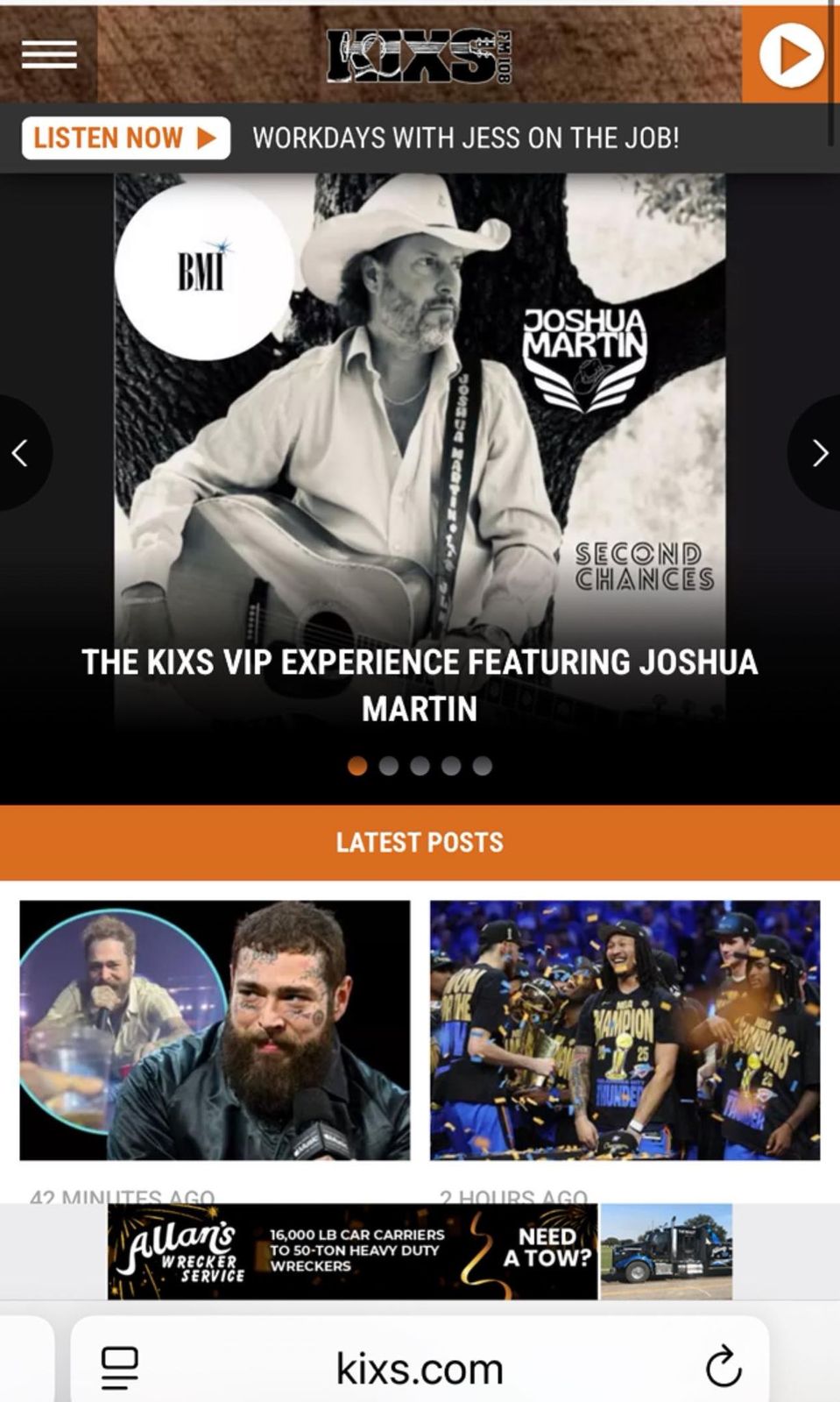Image resolution: width=840 pixels, height=1402 pixels.
Task: Open the Joshua Martin VIP Experience story
Action: pos(420,684)
